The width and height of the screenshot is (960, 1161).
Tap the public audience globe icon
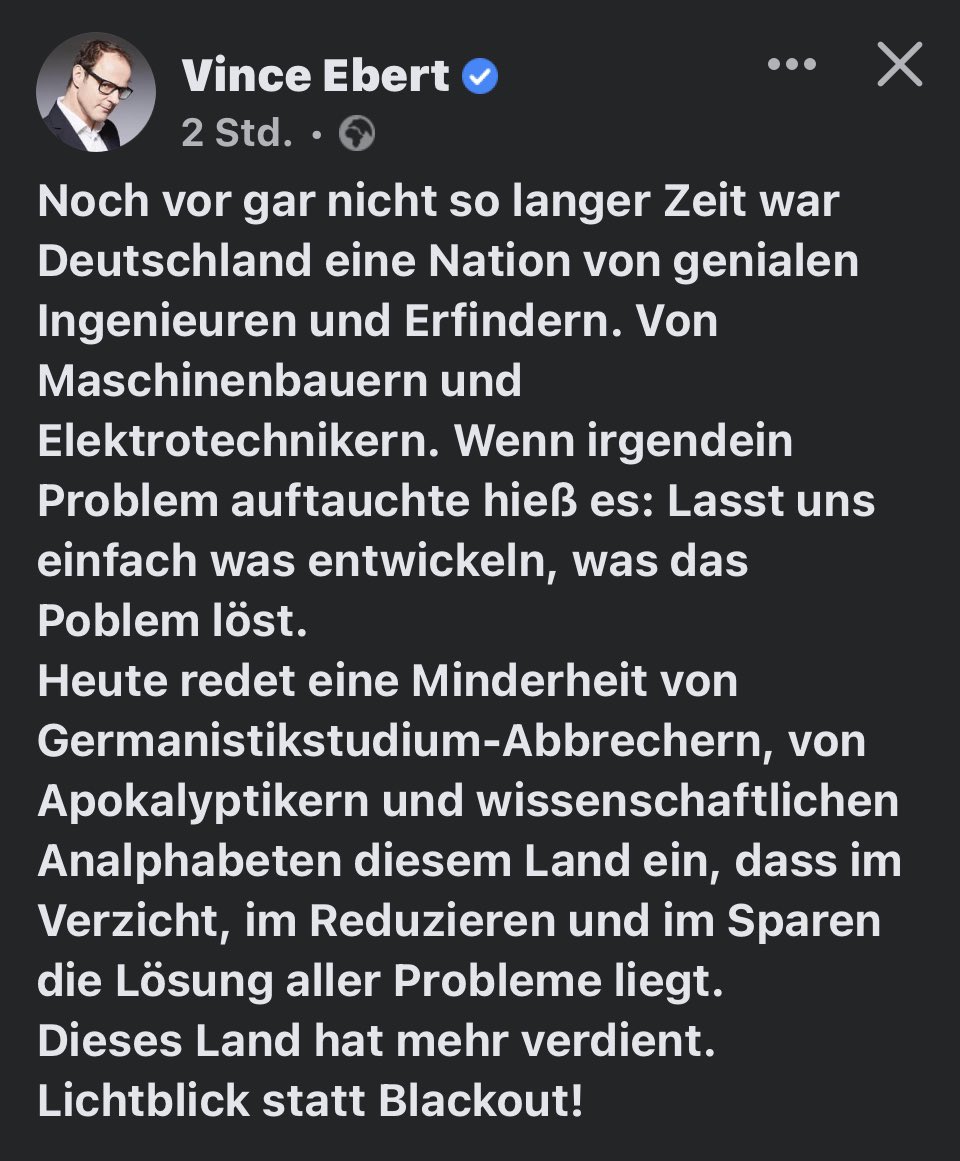click(357, 134)
